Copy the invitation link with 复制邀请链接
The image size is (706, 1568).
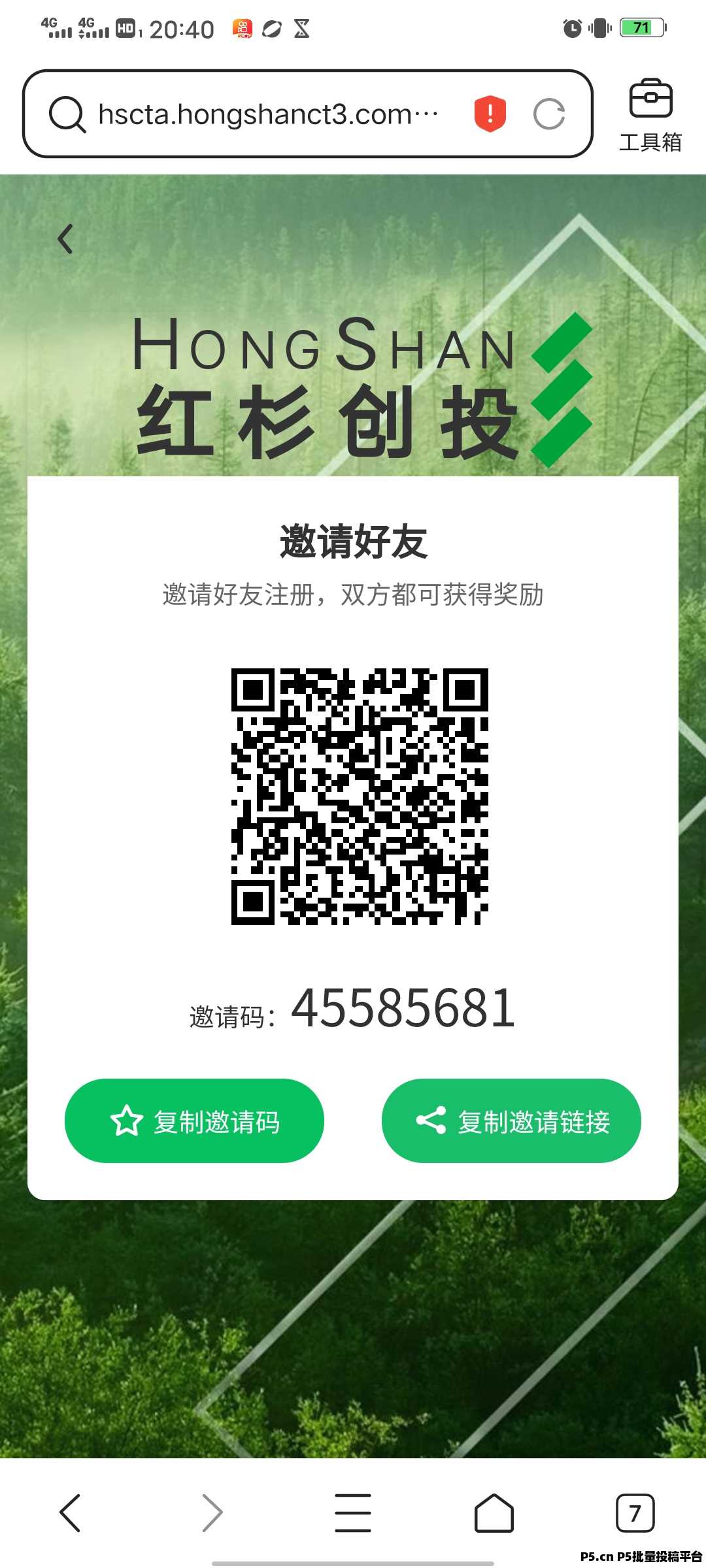pos(511,1121)
